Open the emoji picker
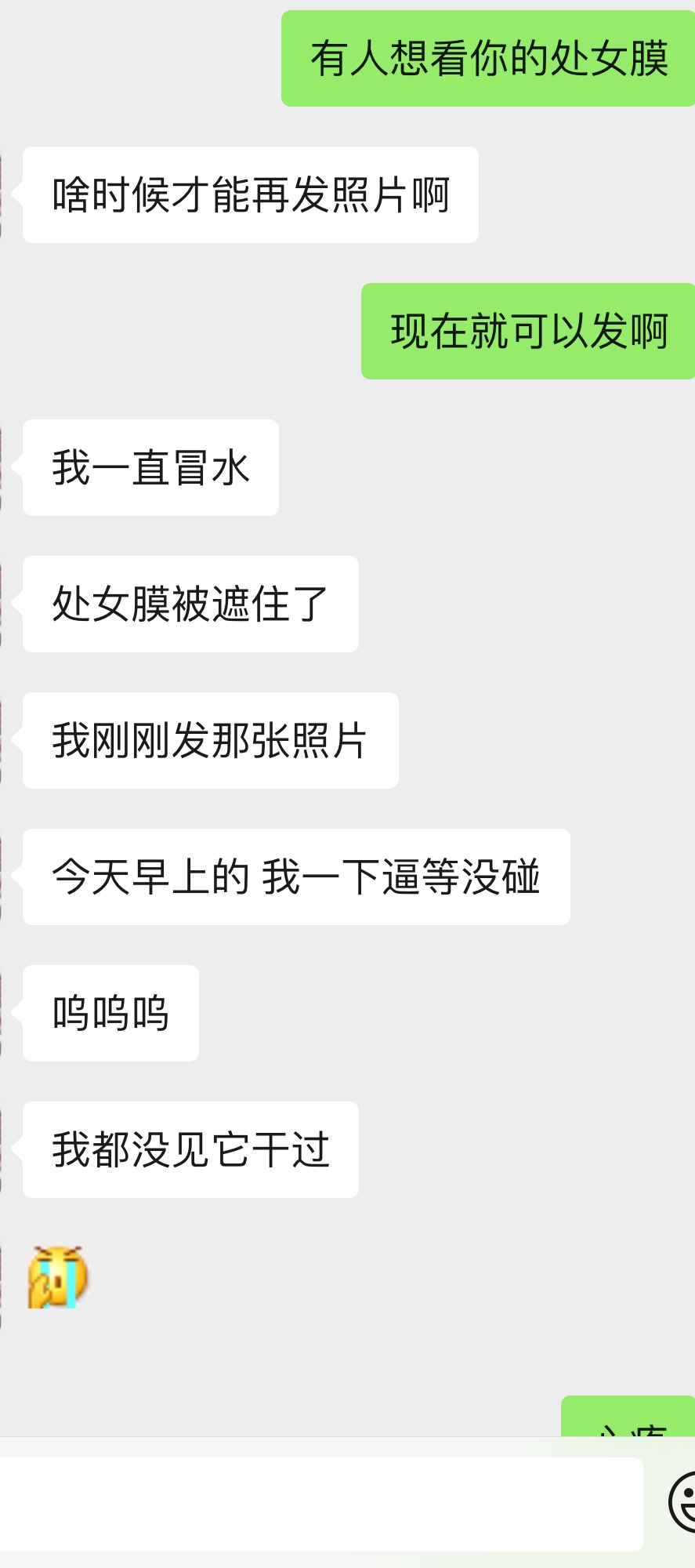This screenshot has height=1568, width=695. [683, 1502]
